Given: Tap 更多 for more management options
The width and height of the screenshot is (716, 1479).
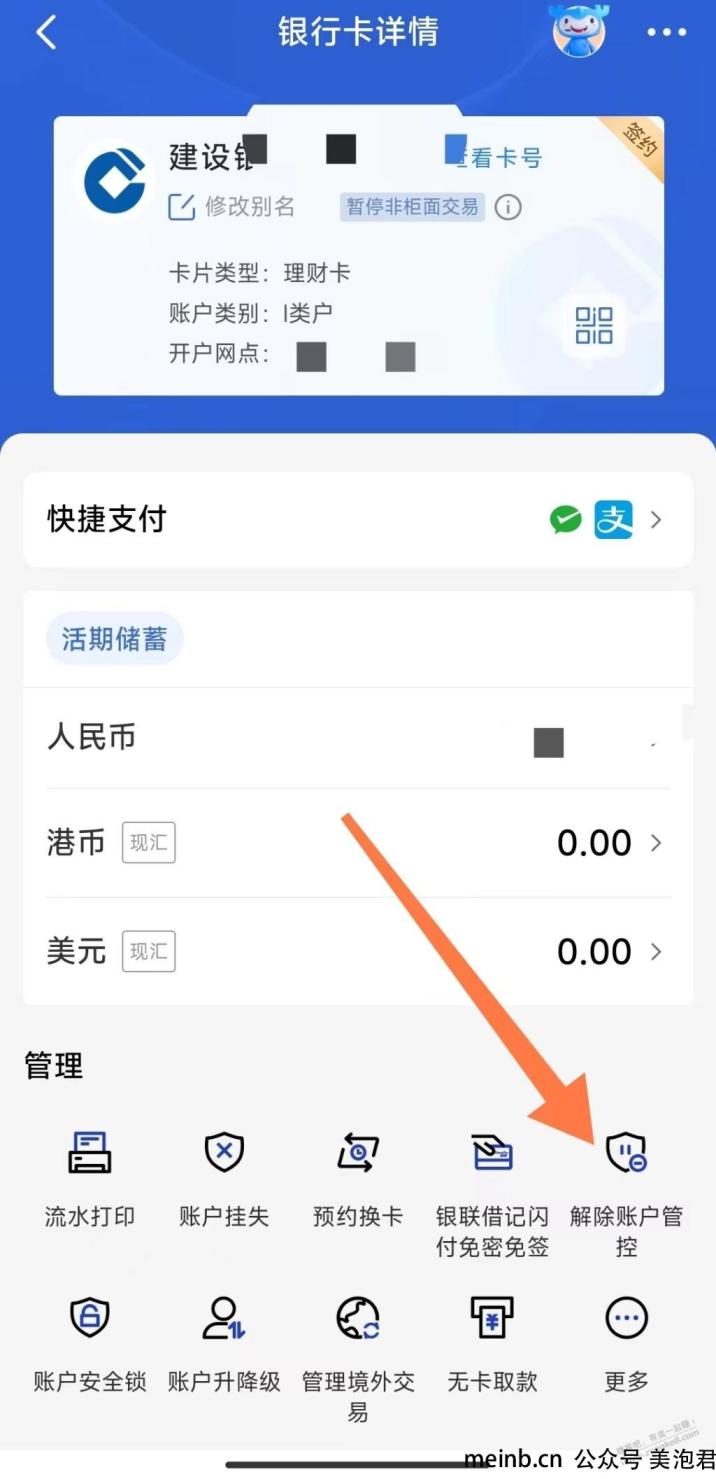Looking at the screenshot, I should coord(627,1344).
